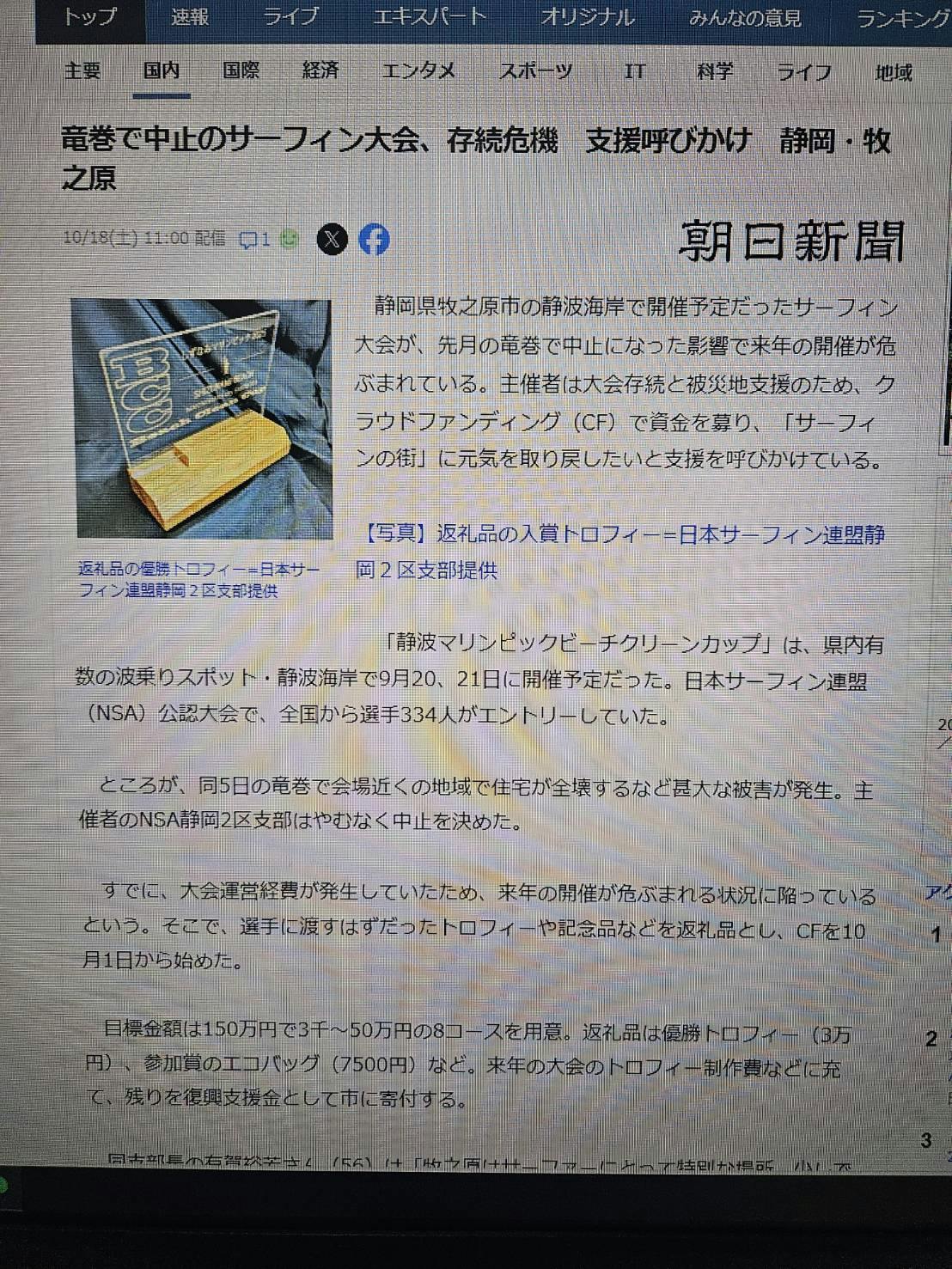Switch to the 国際 category
This screenshot has height=1269, width=952.
[241, 70]
